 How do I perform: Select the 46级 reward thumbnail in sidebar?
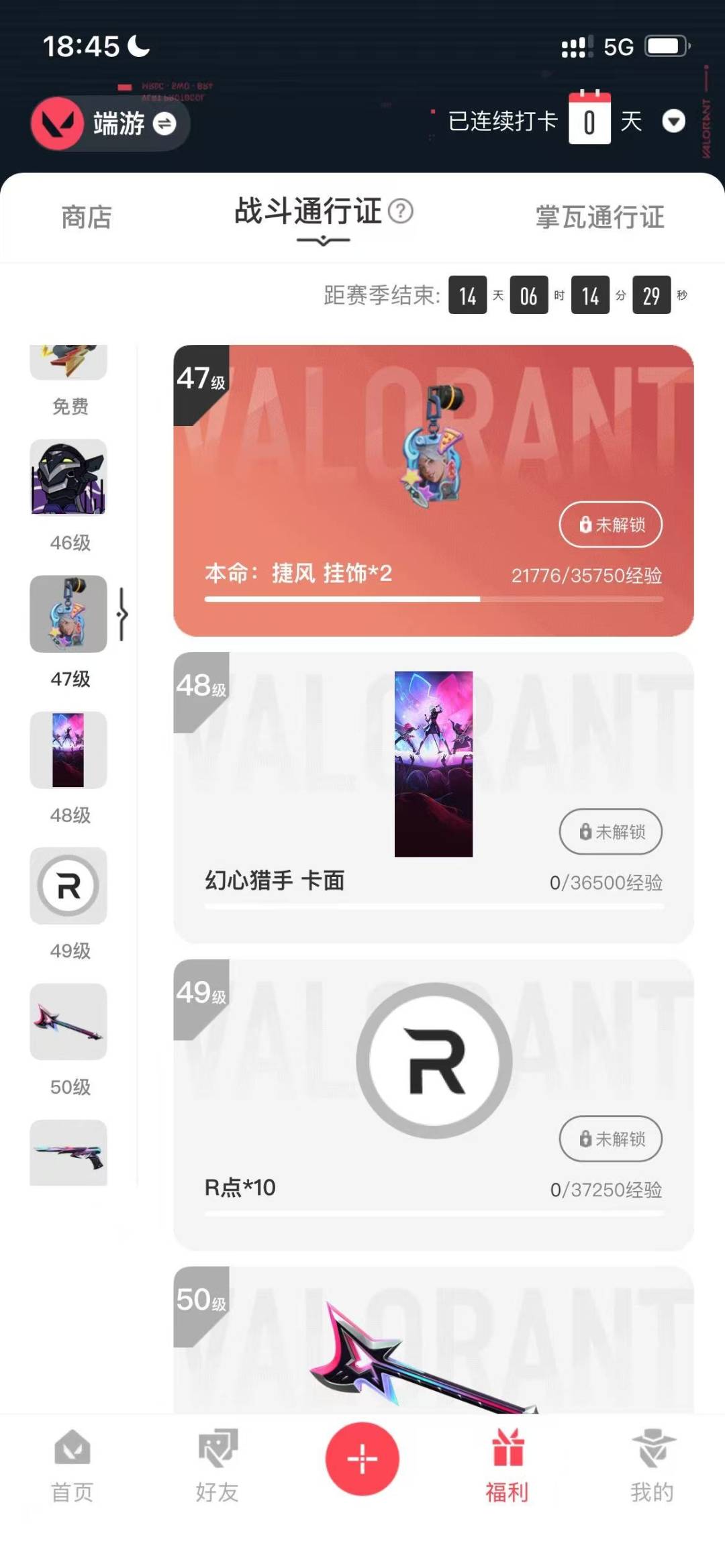click(x=68, y=478)
